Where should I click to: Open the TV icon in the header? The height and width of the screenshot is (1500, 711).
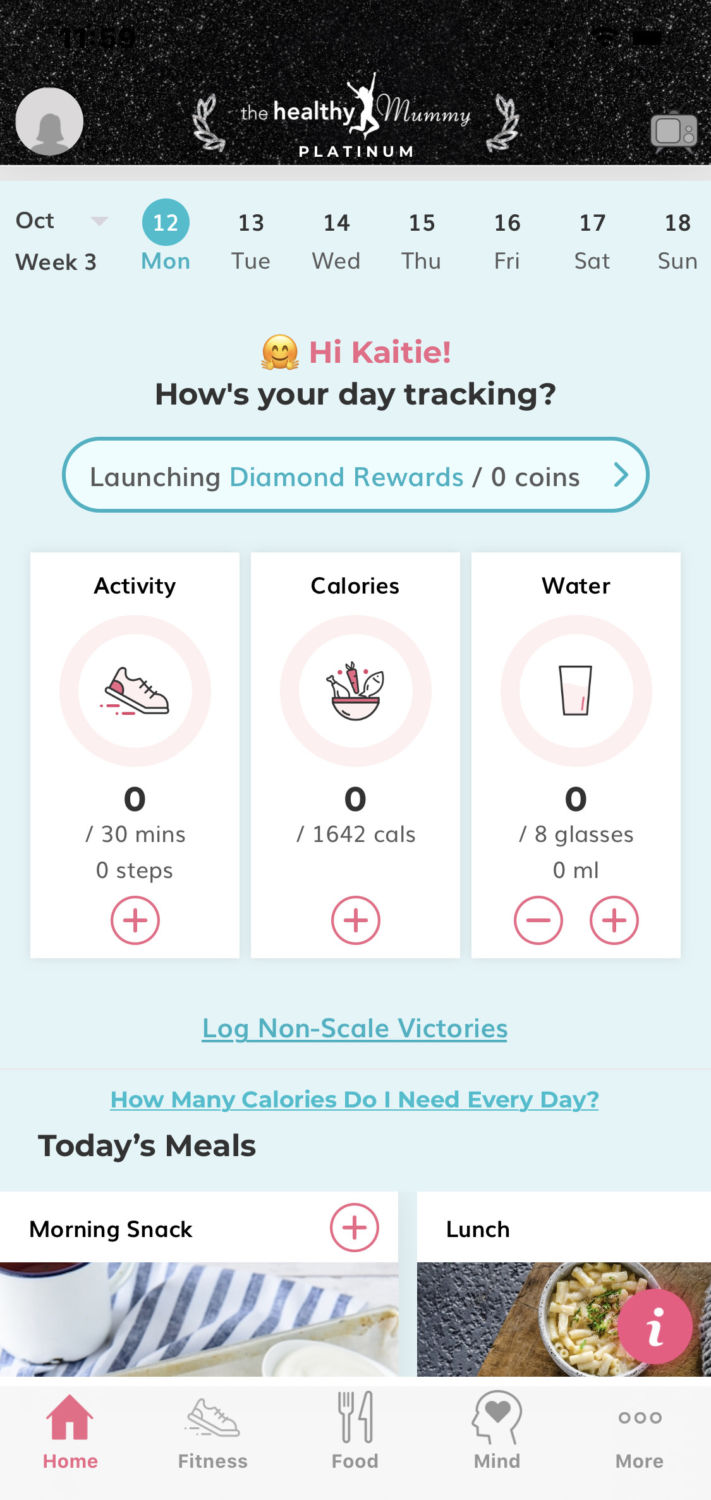coord(673,132)
